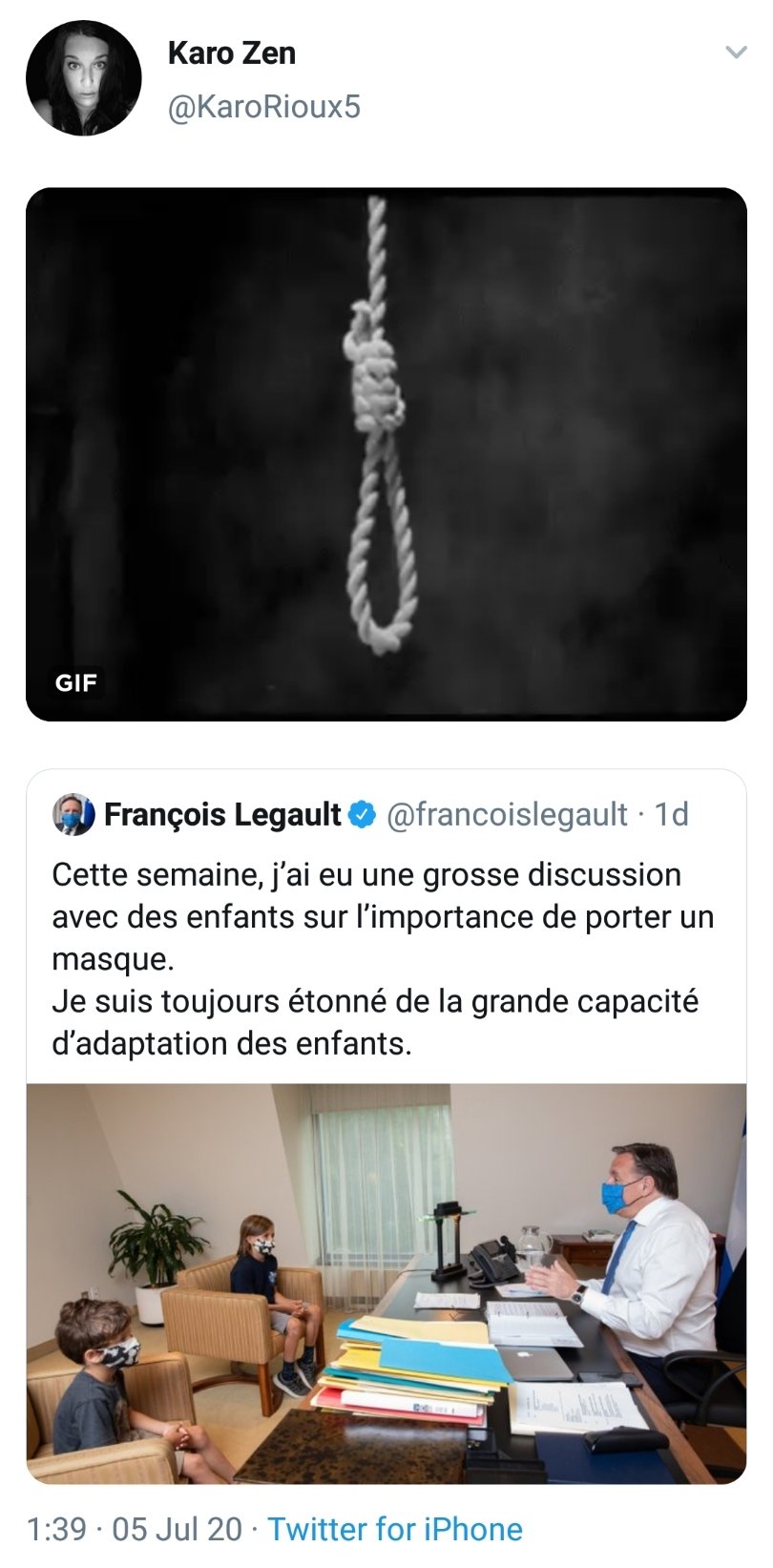The image size is (773, 1568).
Task: Open Karo Zen's profile picture
Action: [83, 77]
